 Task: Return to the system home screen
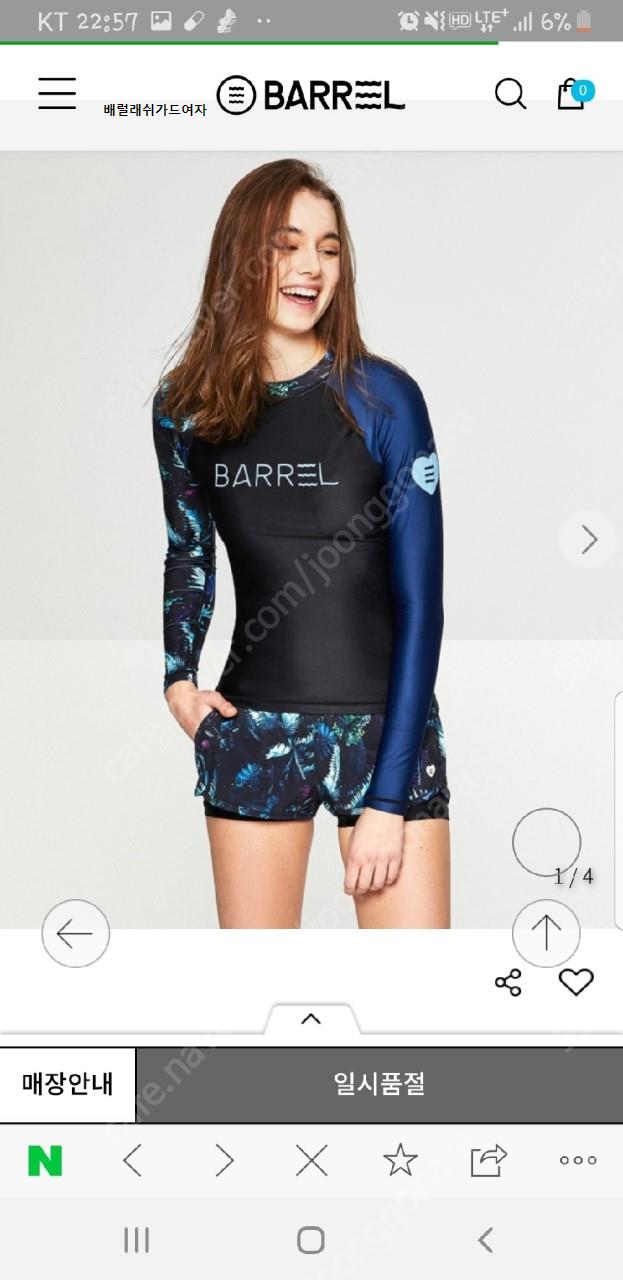[311, 1241]
